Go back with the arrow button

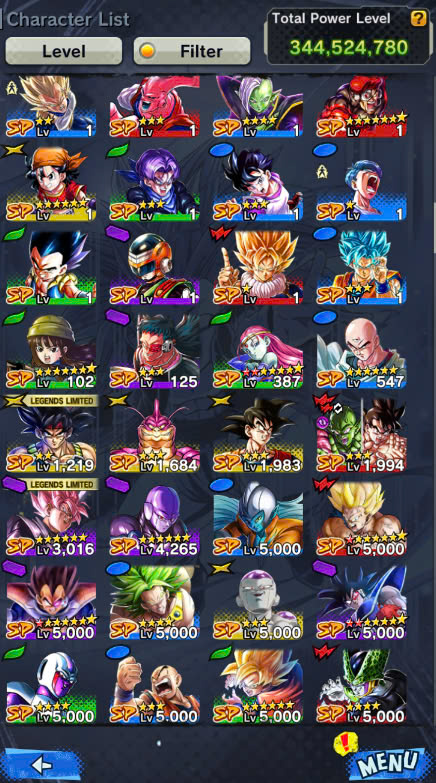tap(41, 765)
